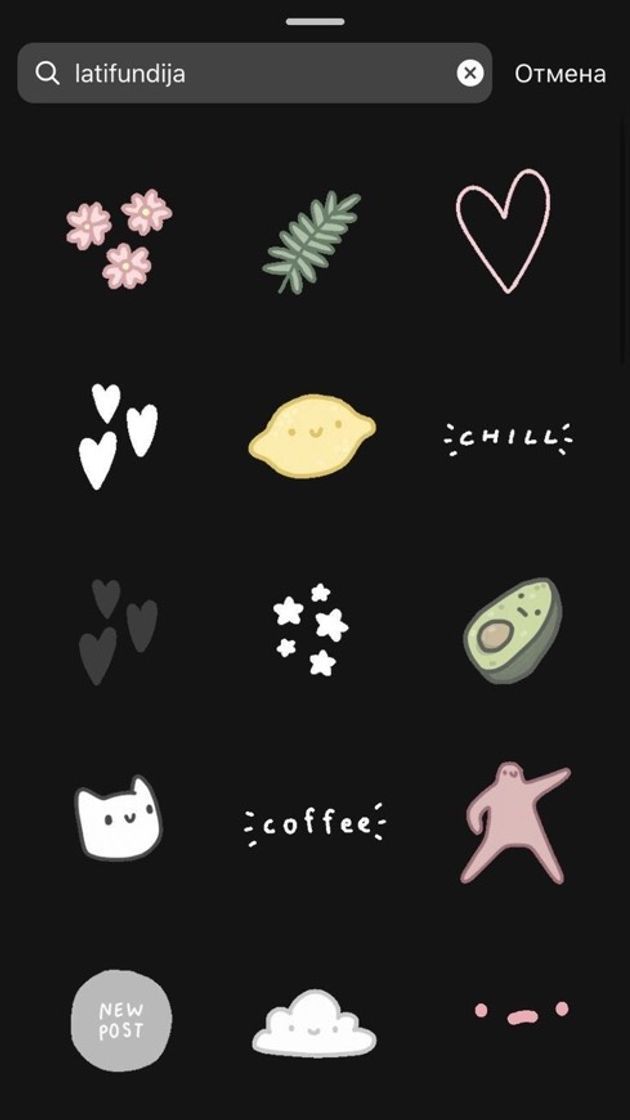Choose the white hearts sticker
This screenshot has height=1120, width=630.
pyautogui.click(x=118, y=436)
